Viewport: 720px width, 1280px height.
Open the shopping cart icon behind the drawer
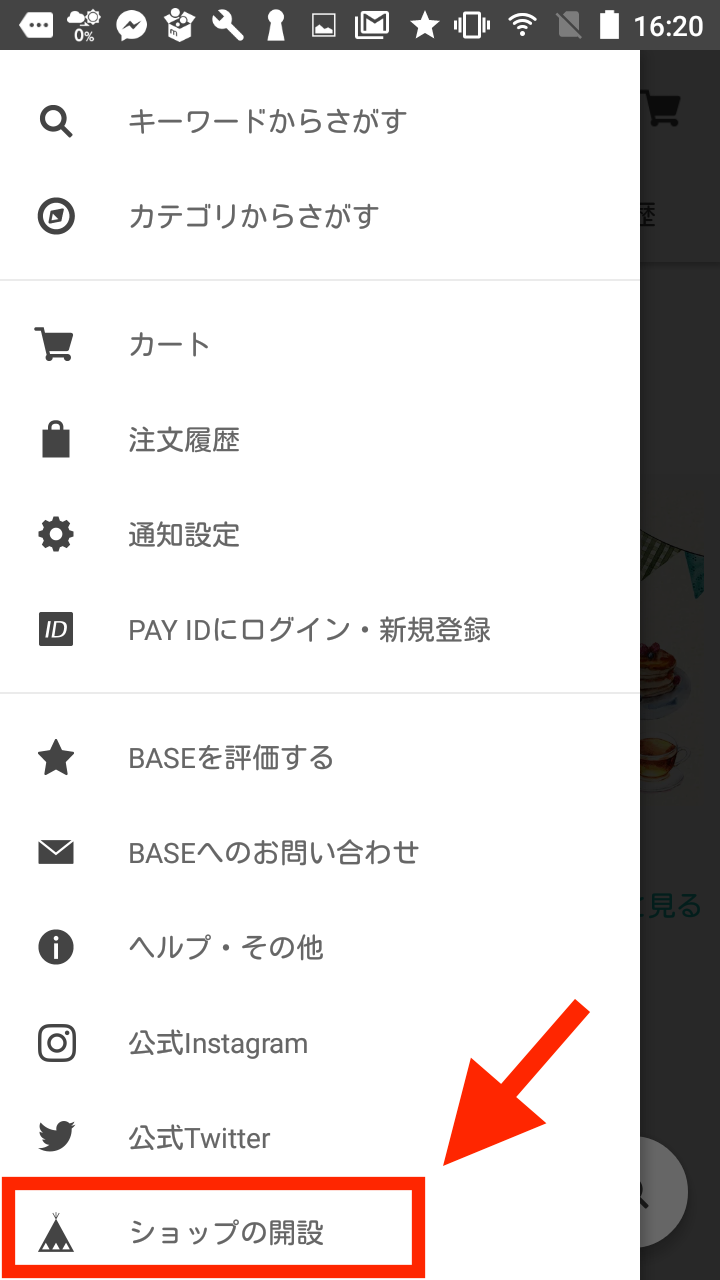point(663,108)
